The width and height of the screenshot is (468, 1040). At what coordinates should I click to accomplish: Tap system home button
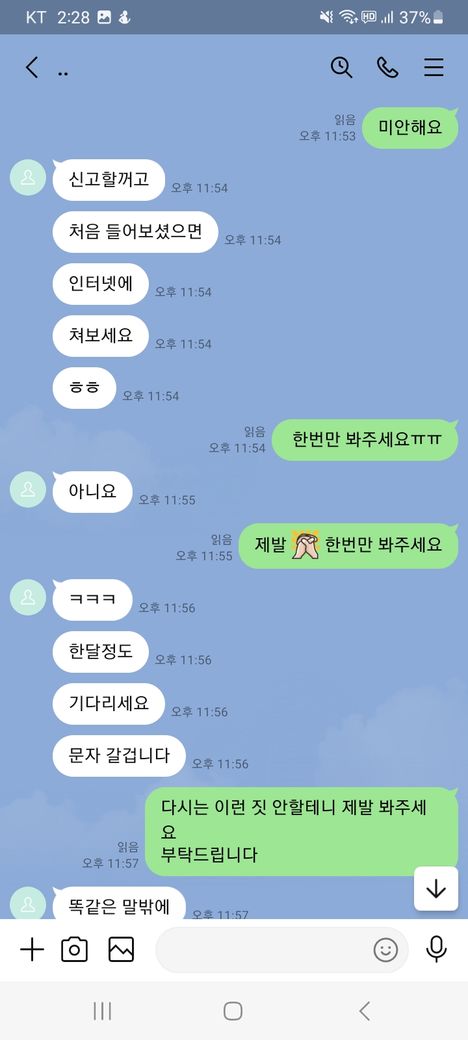click(x=233, y=1011)
